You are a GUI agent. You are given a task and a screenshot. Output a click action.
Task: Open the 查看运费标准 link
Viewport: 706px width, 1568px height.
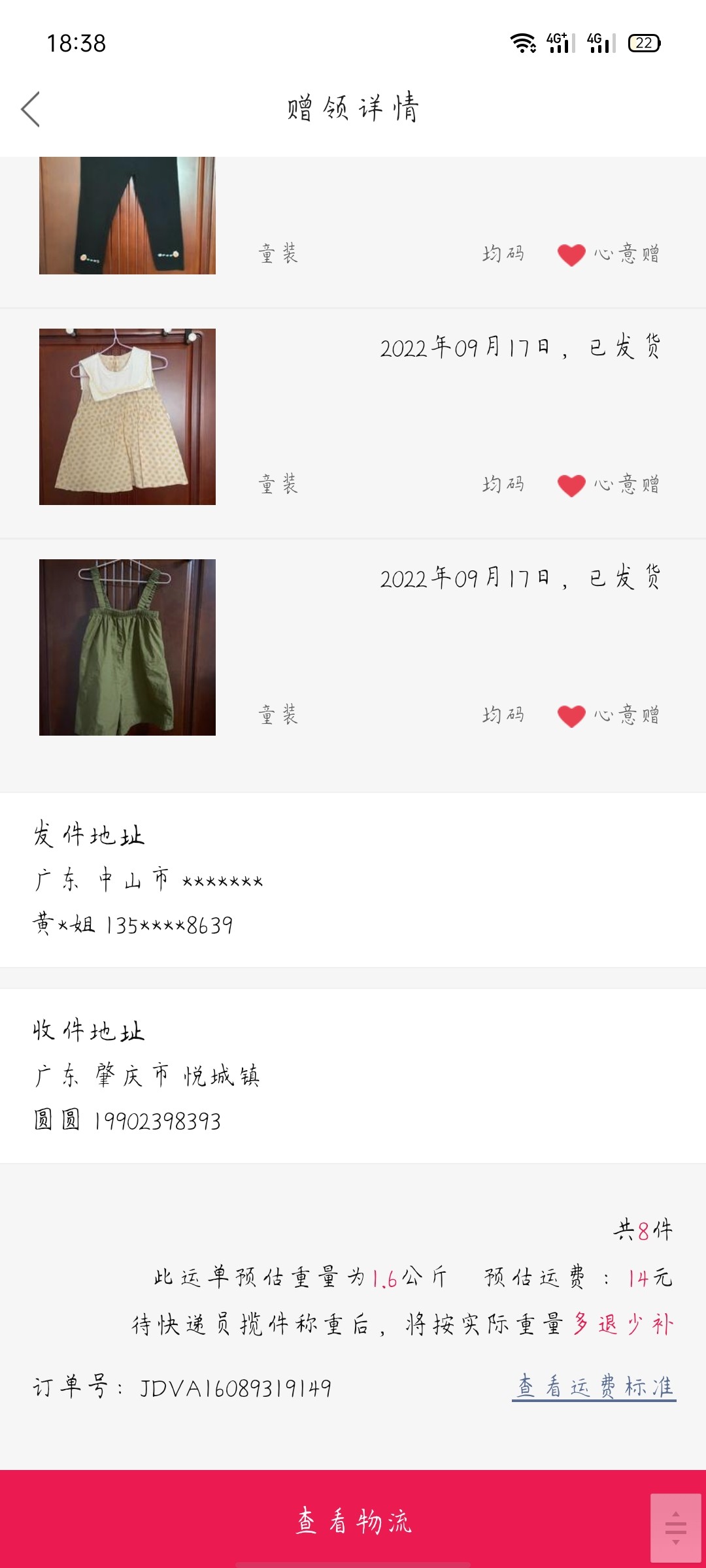[594, 1386]
